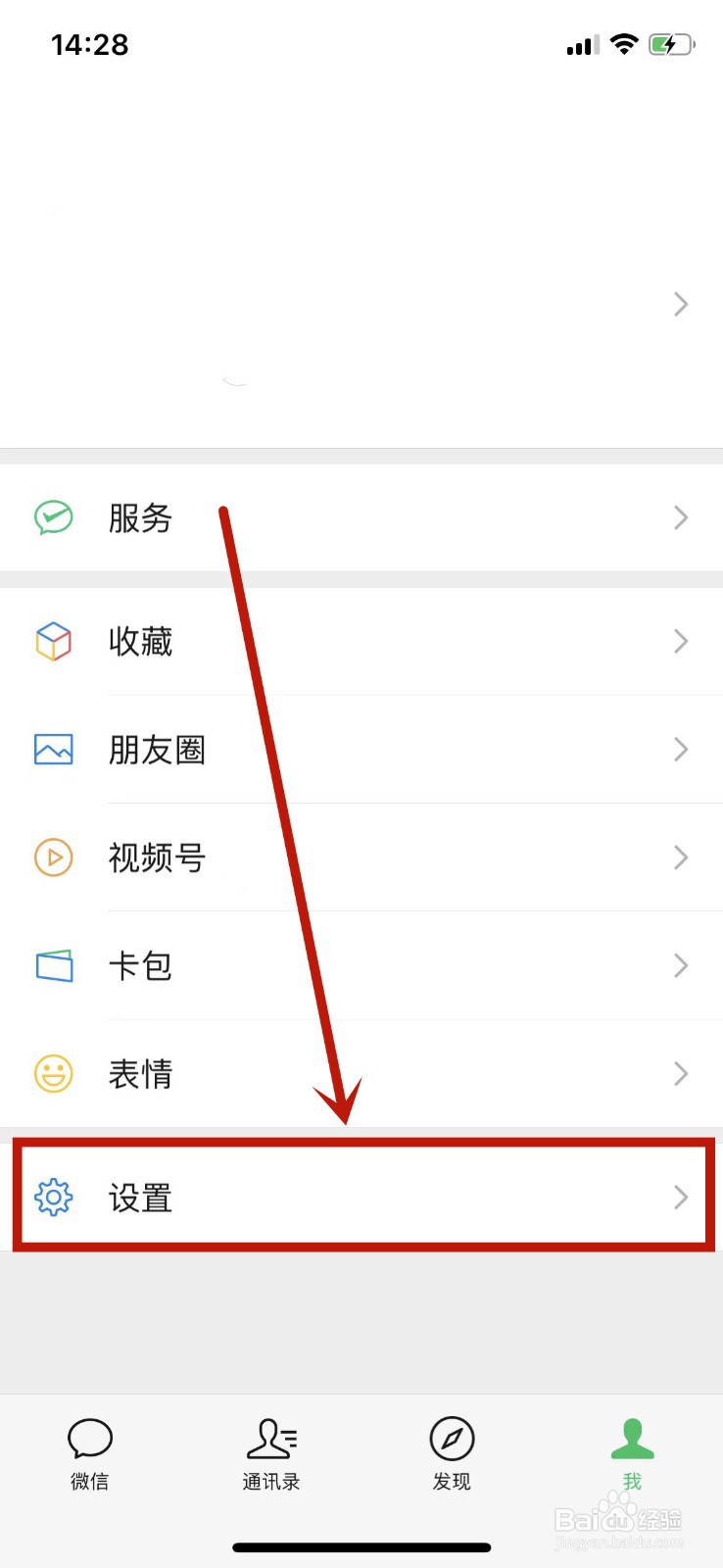
Task: Tap the Sticker Gallery smiley icon
Action: click(x=54, y=1073)
